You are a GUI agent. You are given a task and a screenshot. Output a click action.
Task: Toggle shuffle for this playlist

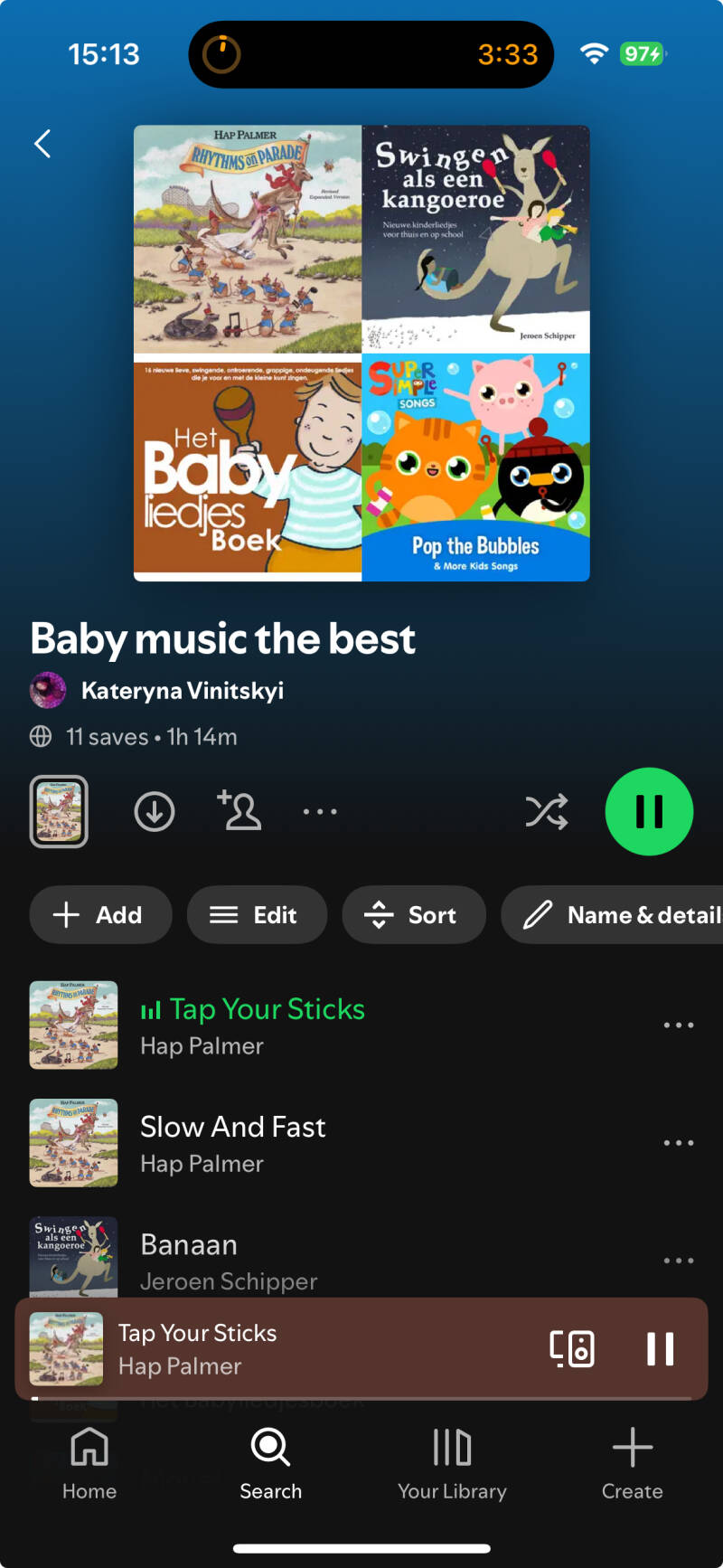(x=547, y=812)
